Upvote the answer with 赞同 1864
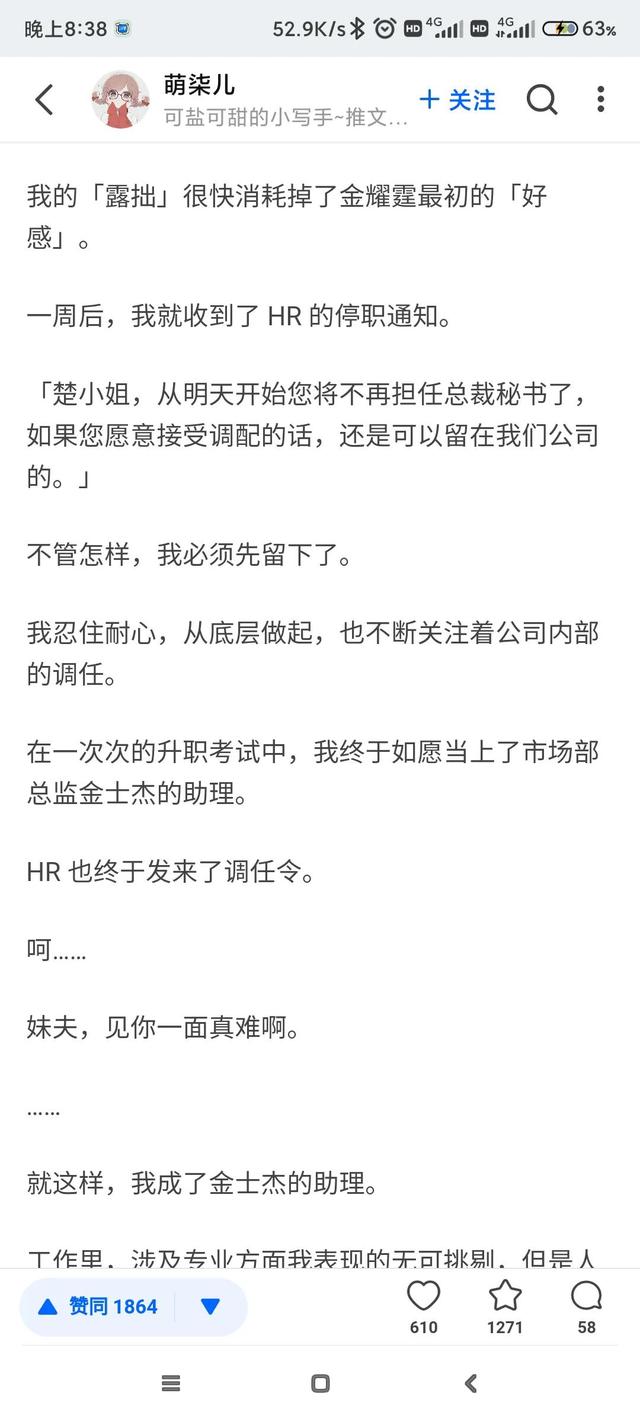This screenshot has width=640, height=1422. click(98, 1306)
